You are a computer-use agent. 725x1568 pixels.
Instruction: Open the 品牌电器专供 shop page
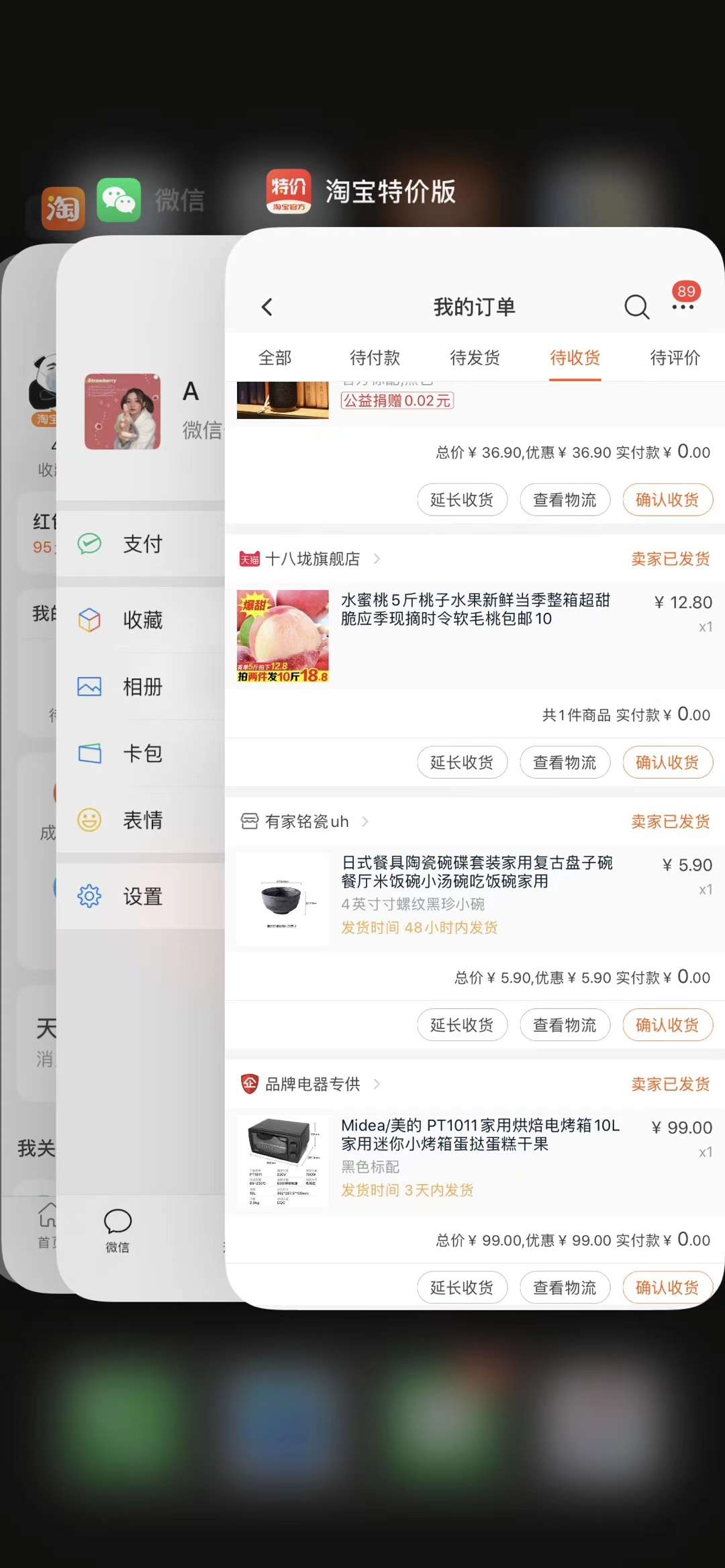pyautogui.click(x=313, y=1083)
